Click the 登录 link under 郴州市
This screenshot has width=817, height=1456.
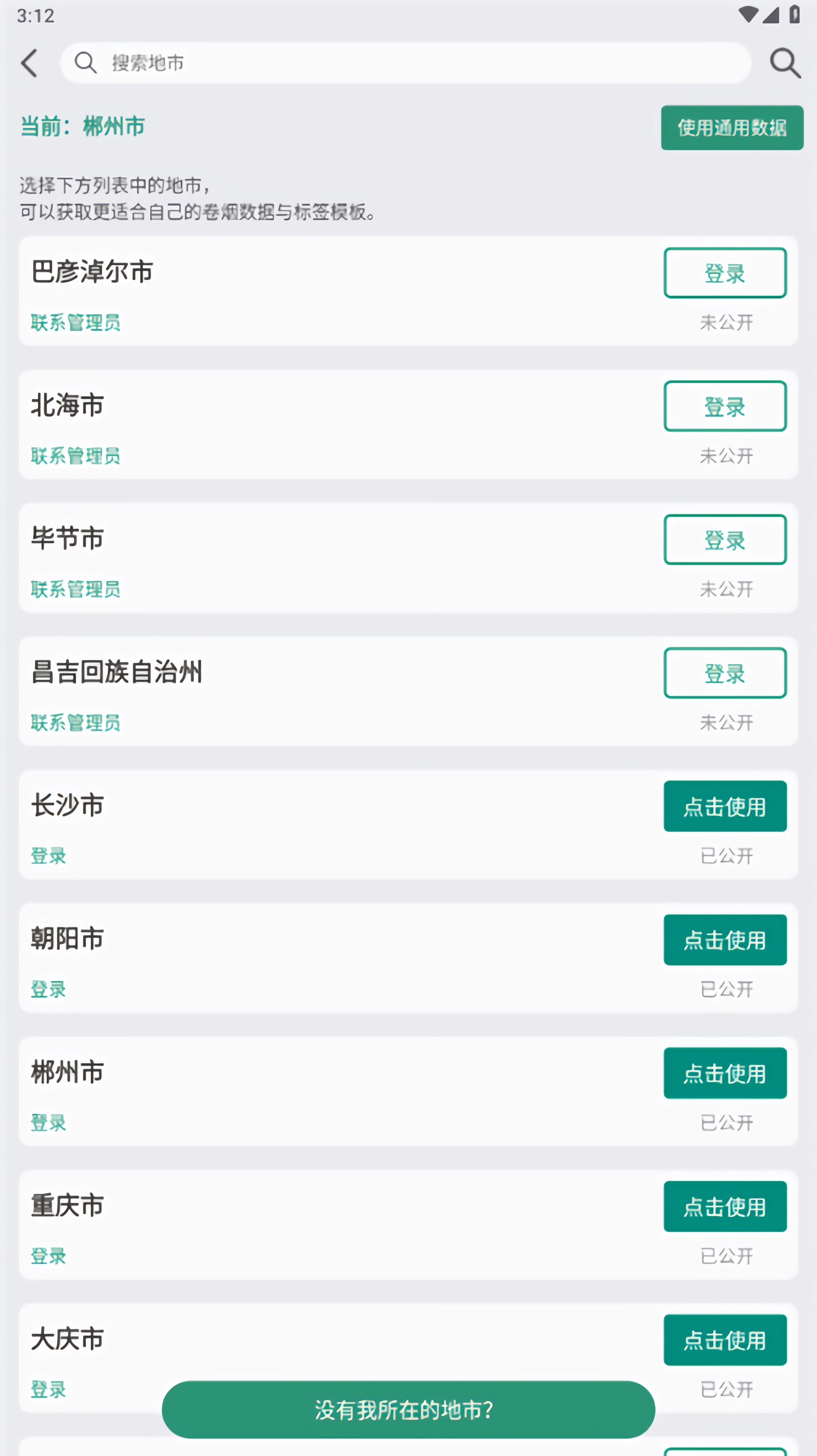click(48, 1123)
